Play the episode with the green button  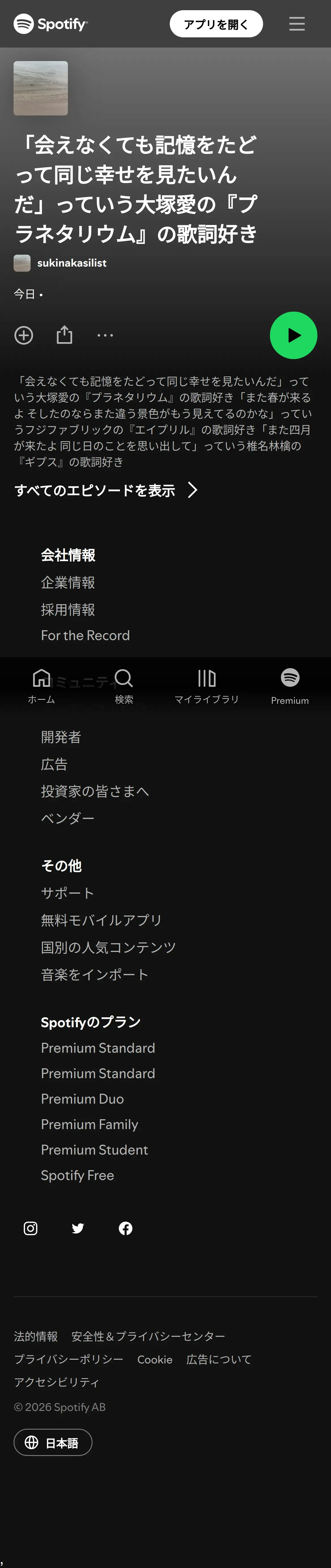pos(293,335)
